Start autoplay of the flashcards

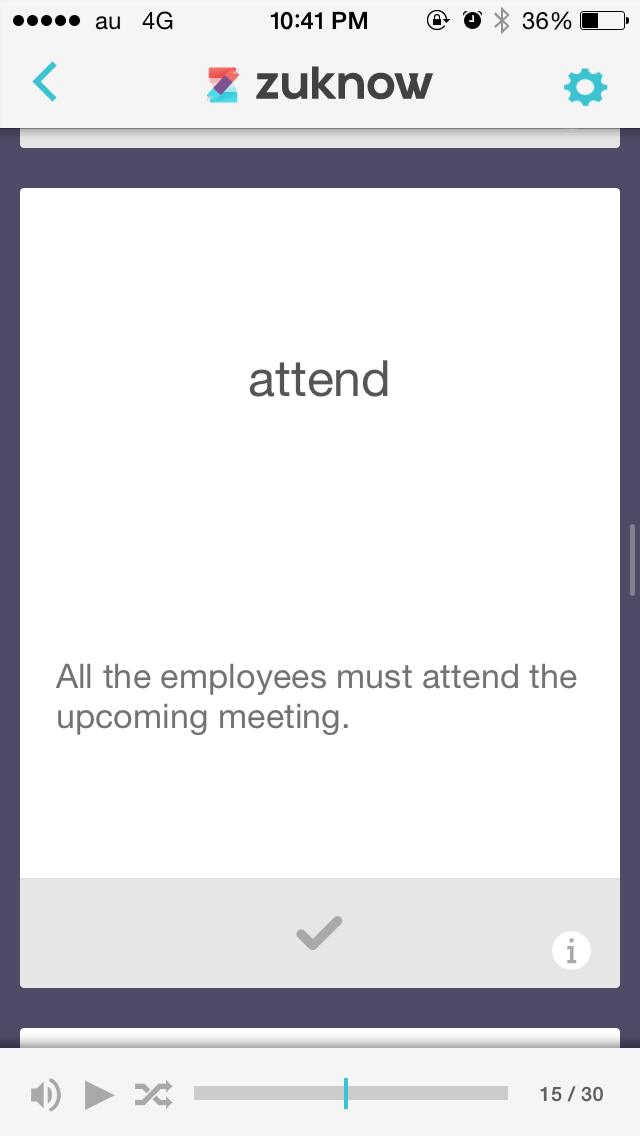click(x=99, y=1095)
